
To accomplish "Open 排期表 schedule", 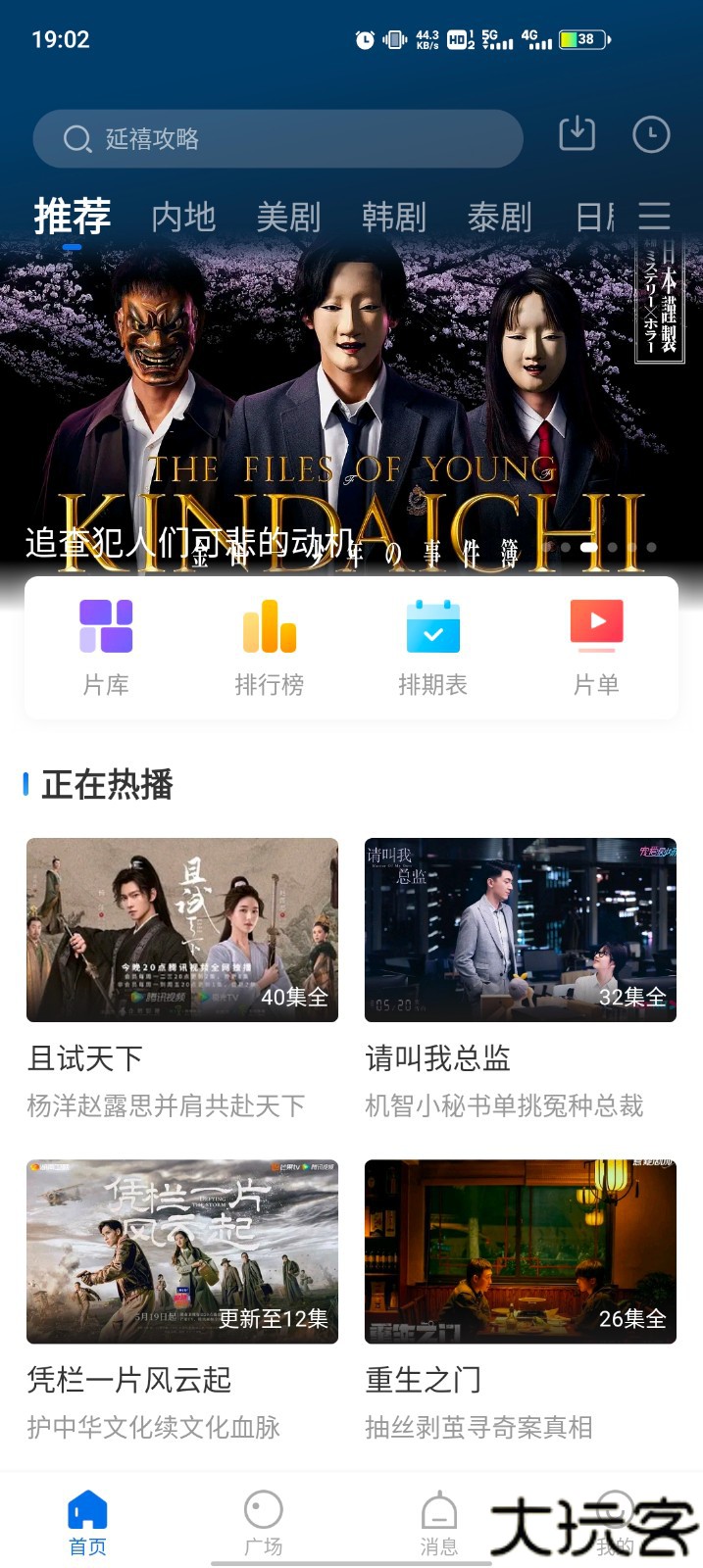I will tap(432, 647).
